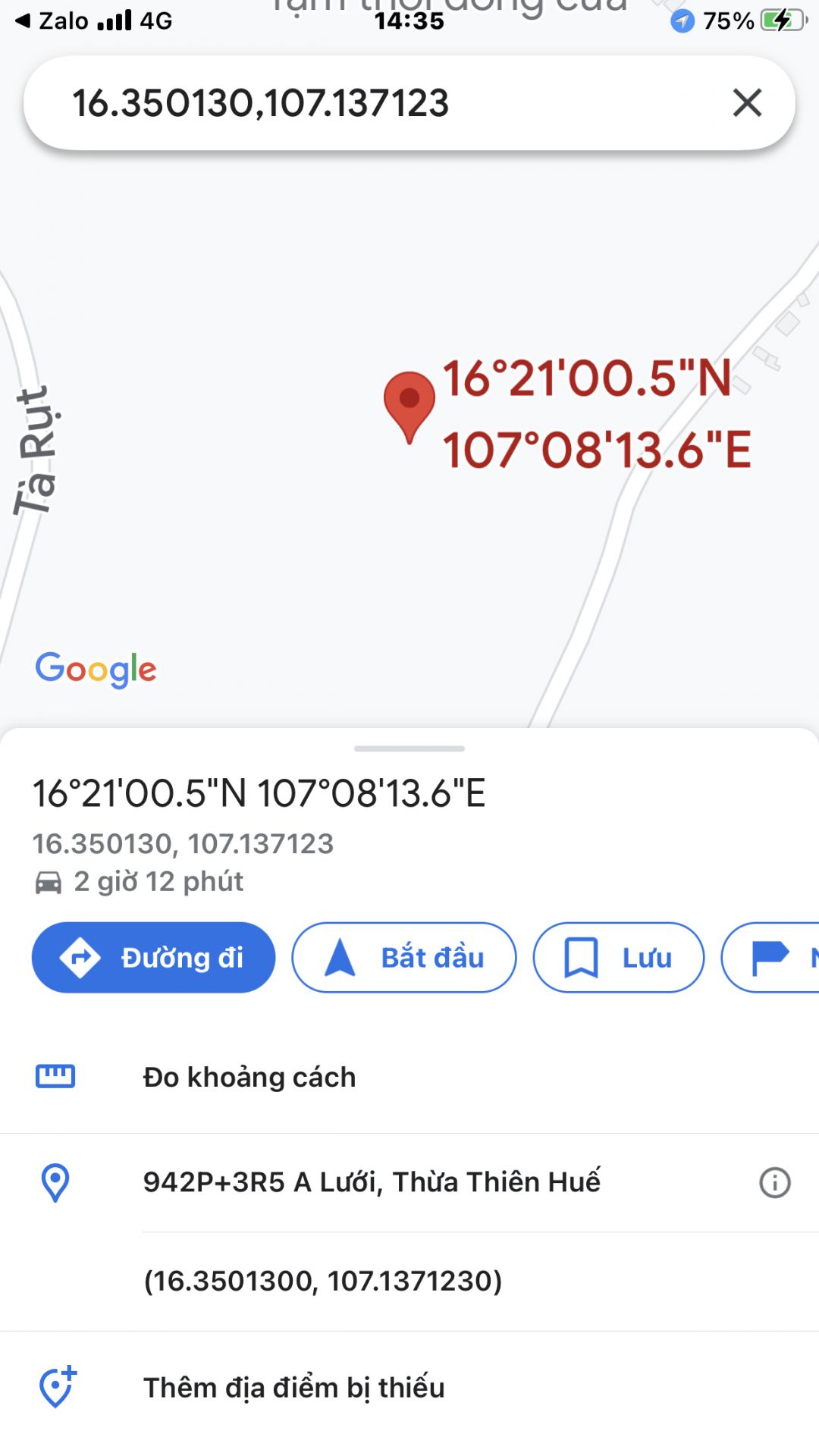Tap the coordinates search field
This screenshot has width=819, height=1456.
tap(364, 102)
